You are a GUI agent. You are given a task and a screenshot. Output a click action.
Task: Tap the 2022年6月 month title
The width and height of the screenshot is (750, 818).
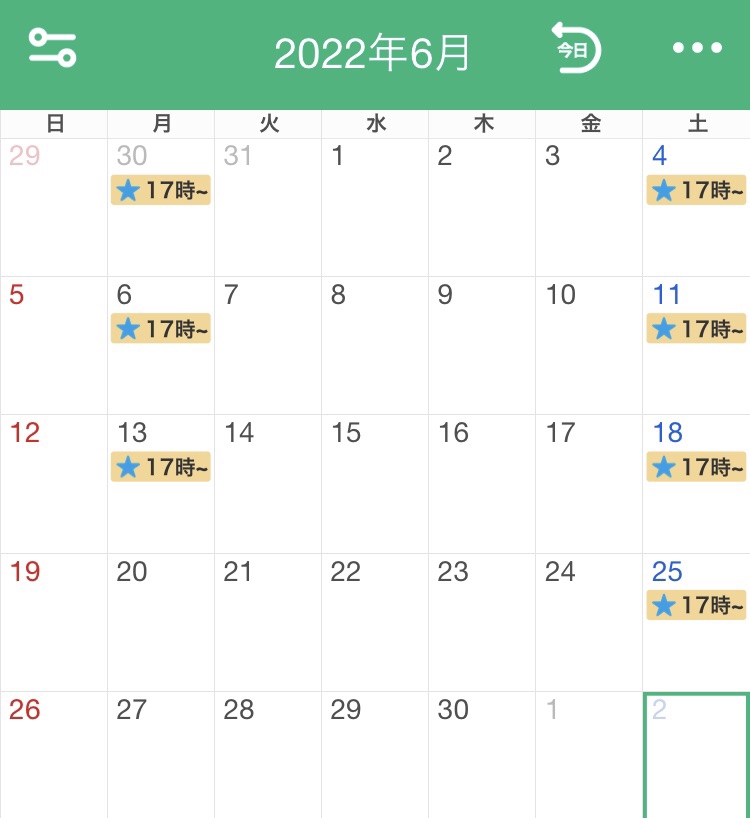(x=373, y=53)
